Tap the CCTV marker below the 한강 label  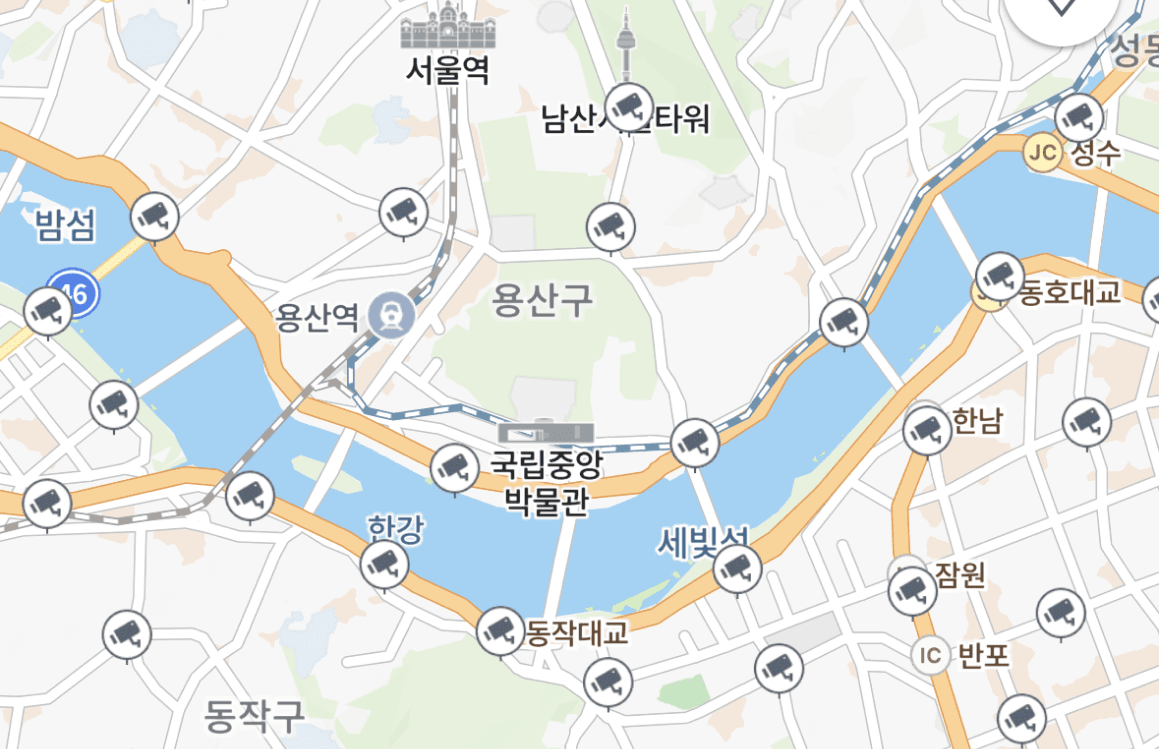point(385,564)
